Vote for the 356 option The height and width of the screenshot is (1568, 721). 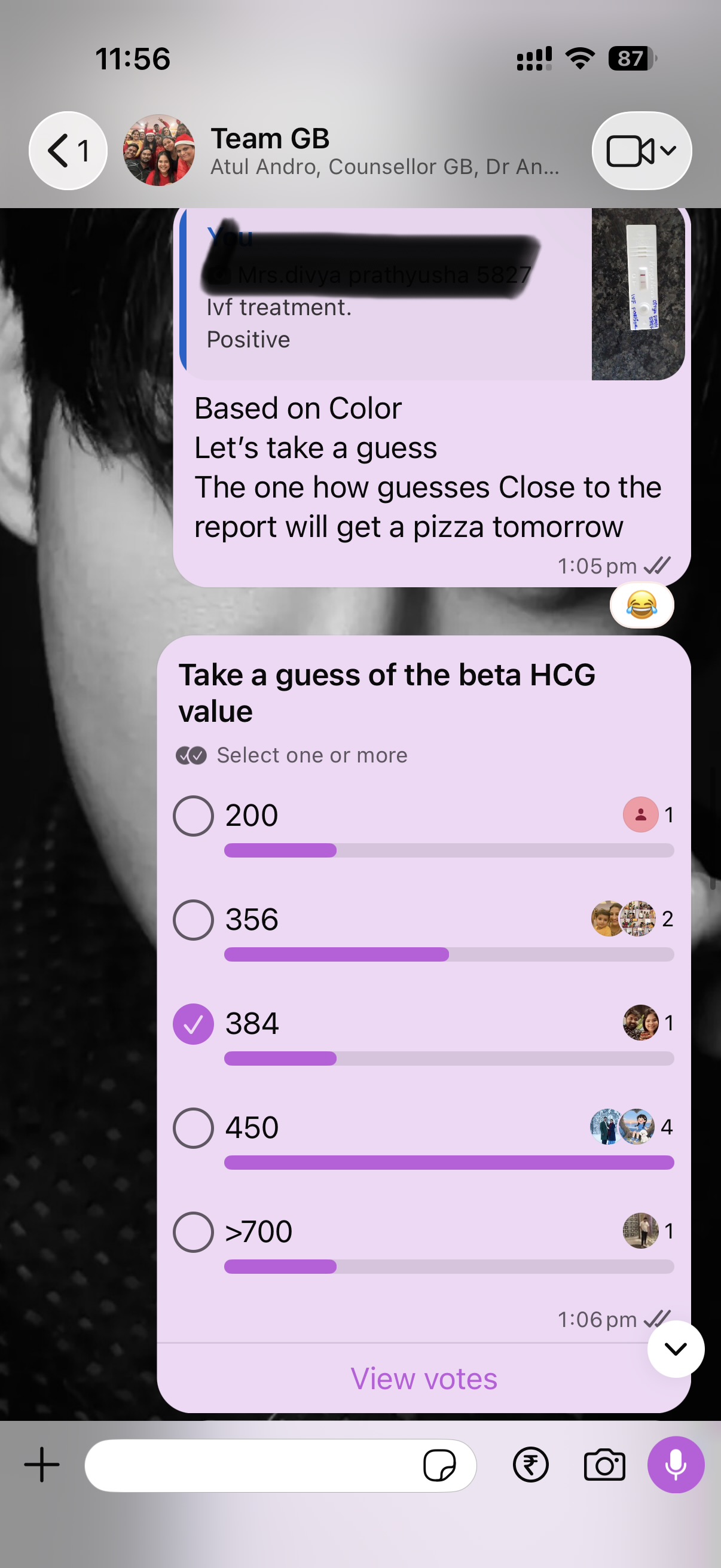(x=193, y=920)
